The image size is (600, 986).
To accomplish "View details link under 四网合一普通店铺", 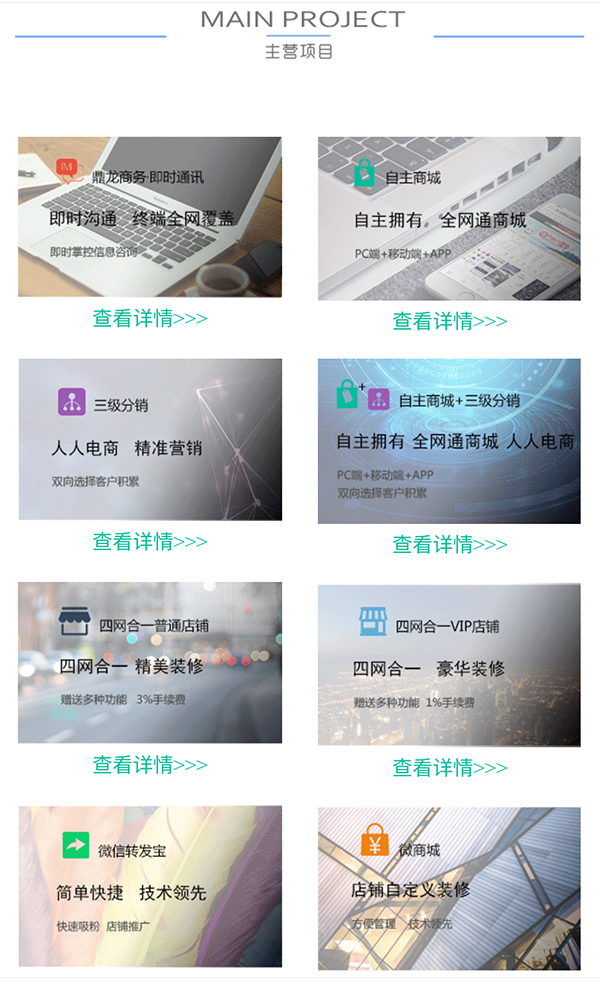I will 150,764.
